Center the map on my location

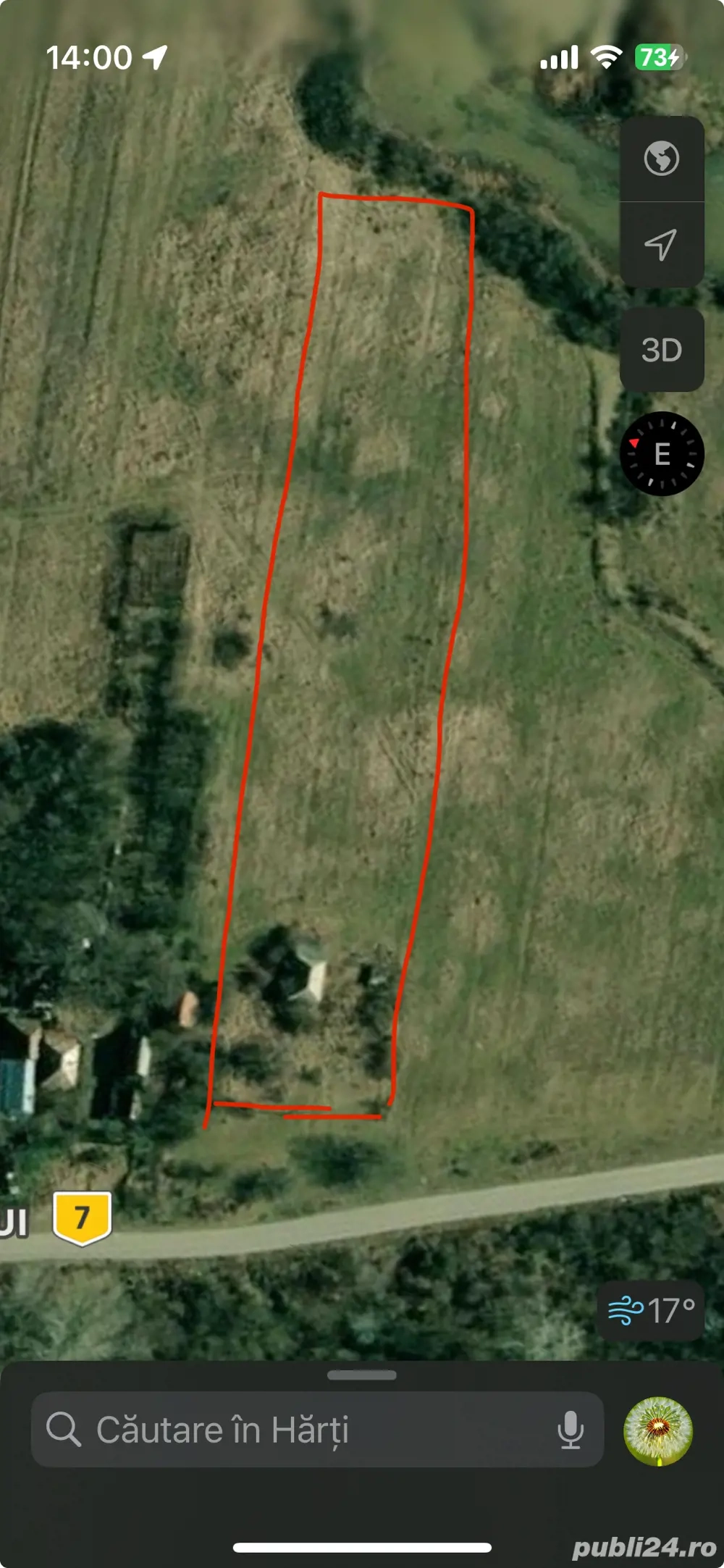[x=661, y=245]
